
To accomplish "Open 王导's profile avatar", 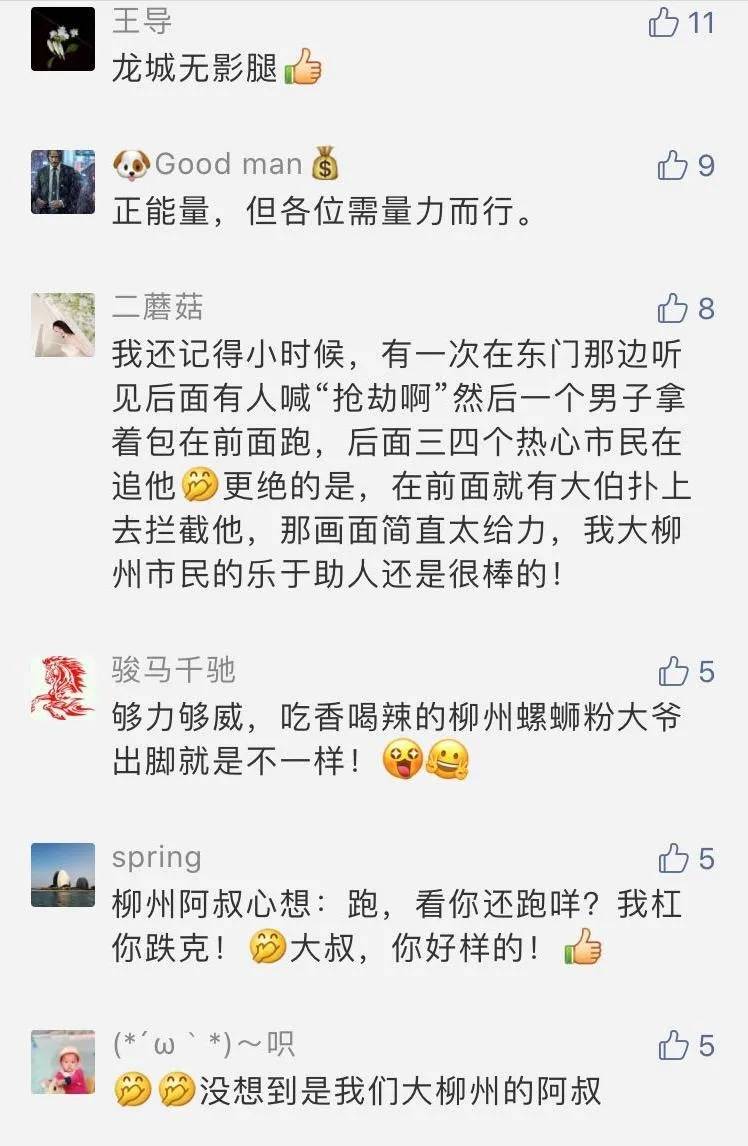I will coord(63,39).
